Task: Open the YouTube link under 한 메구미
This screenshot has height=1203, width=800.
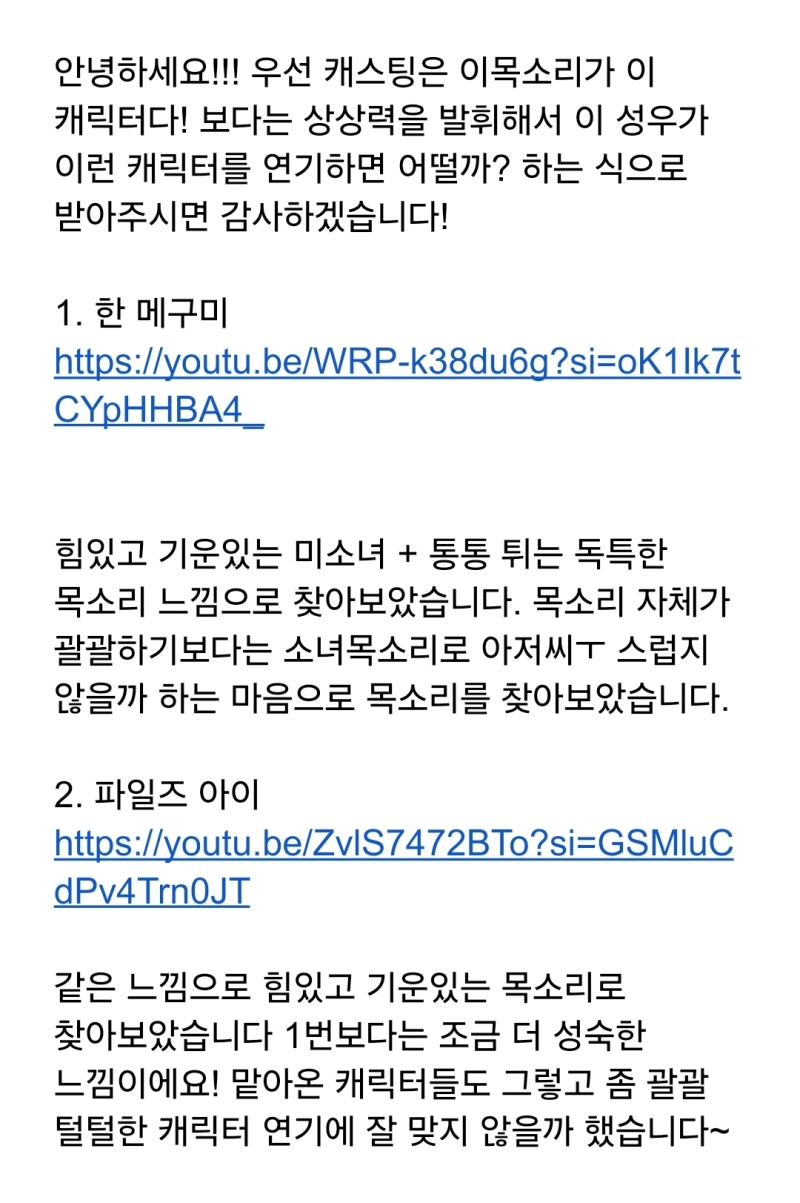Action: tap(397, 364)
